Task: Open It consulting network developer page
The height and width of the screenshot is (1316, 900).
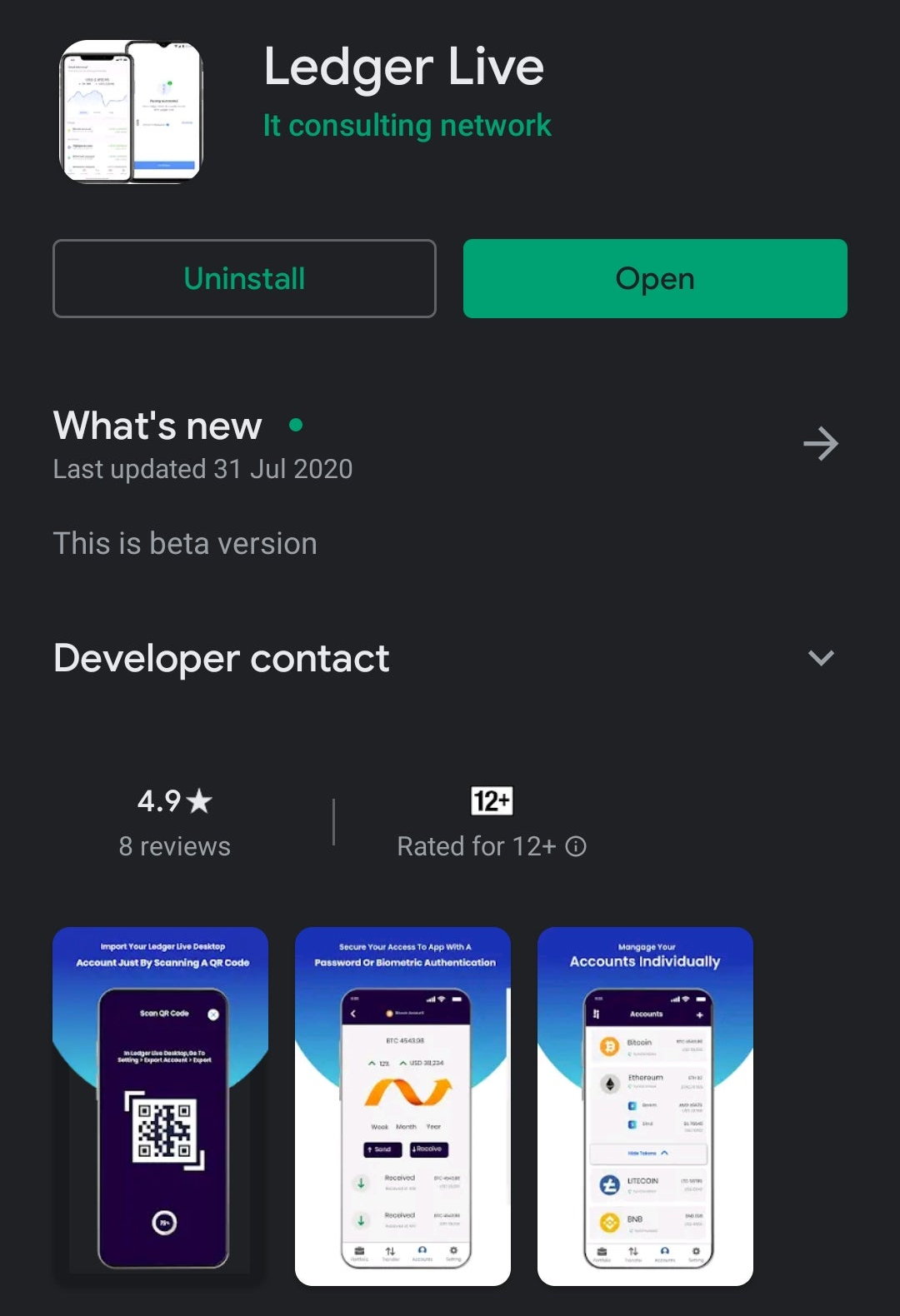Action: click(407, 126)
